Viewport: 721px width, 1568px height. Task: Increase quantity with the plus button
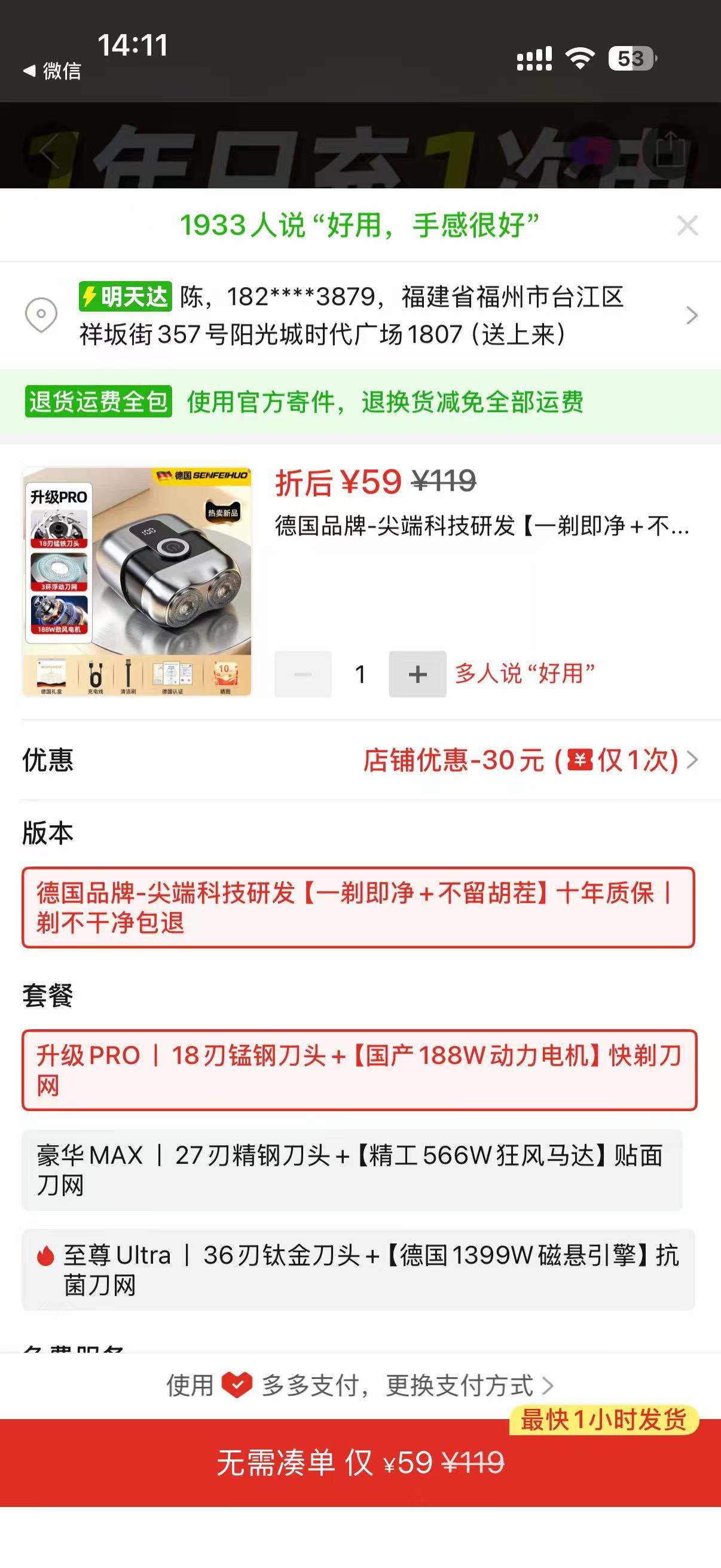click(417, 674)
